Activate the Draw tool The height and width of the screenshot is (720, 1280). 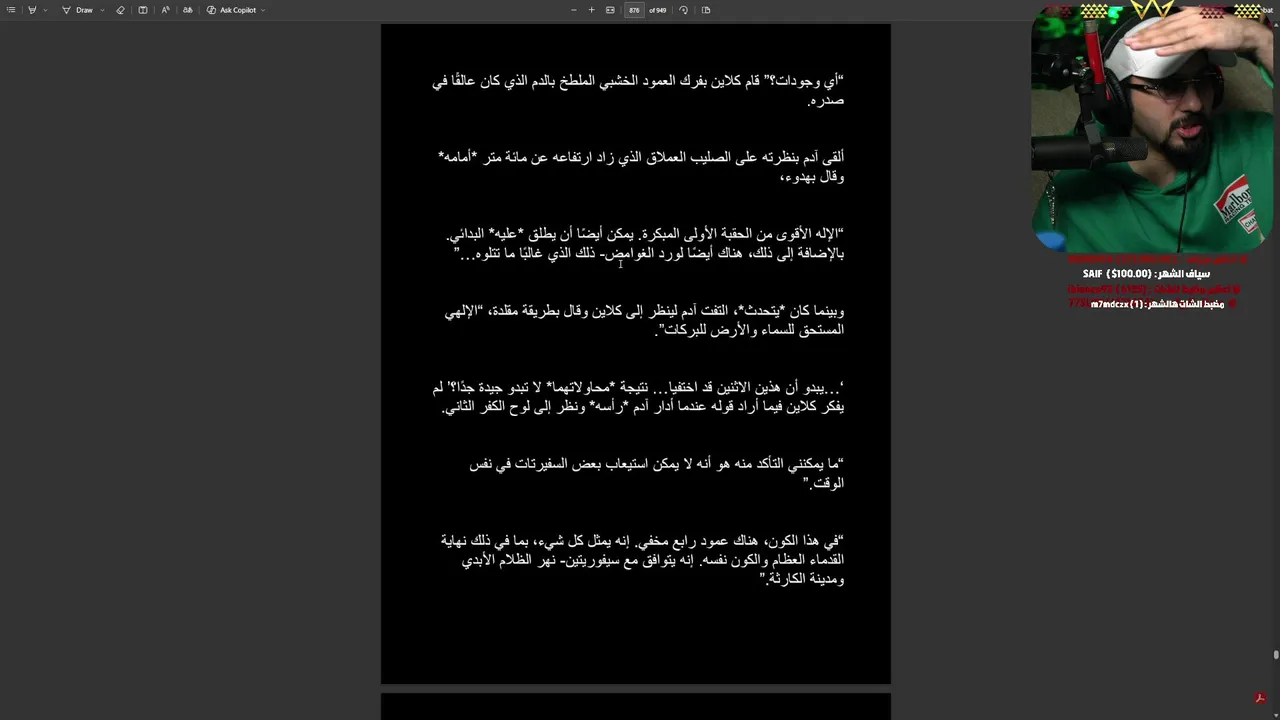pyautogui.click(x=78, y=10)
